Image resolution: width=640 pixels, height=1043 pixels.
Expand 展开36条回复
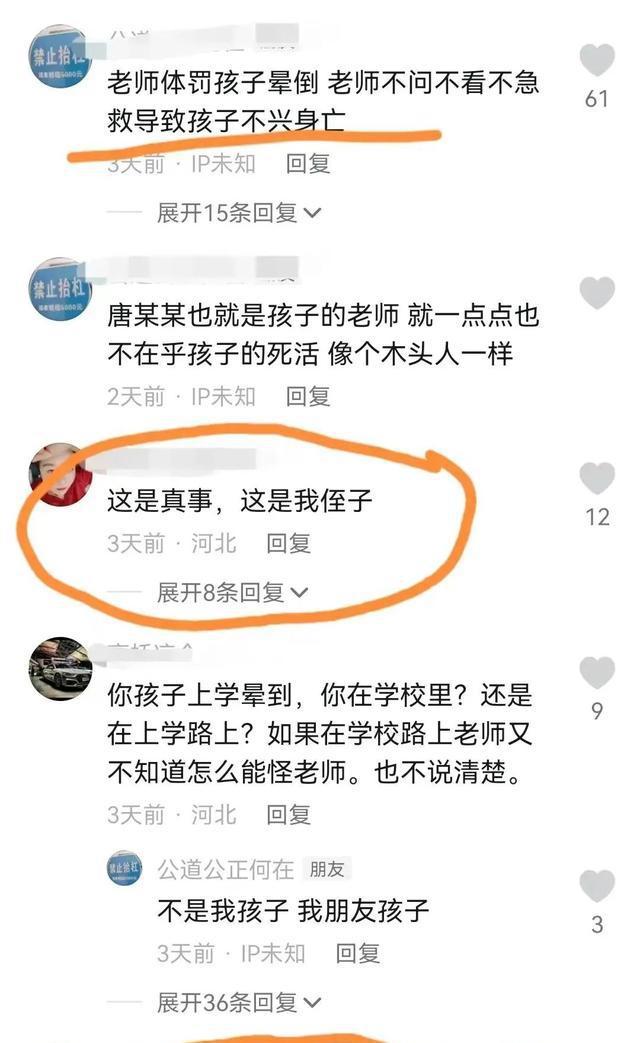239,1002
